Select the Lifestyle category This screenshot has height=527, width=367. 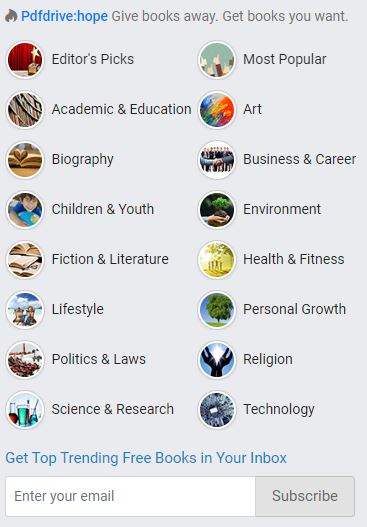pos(78,309)
